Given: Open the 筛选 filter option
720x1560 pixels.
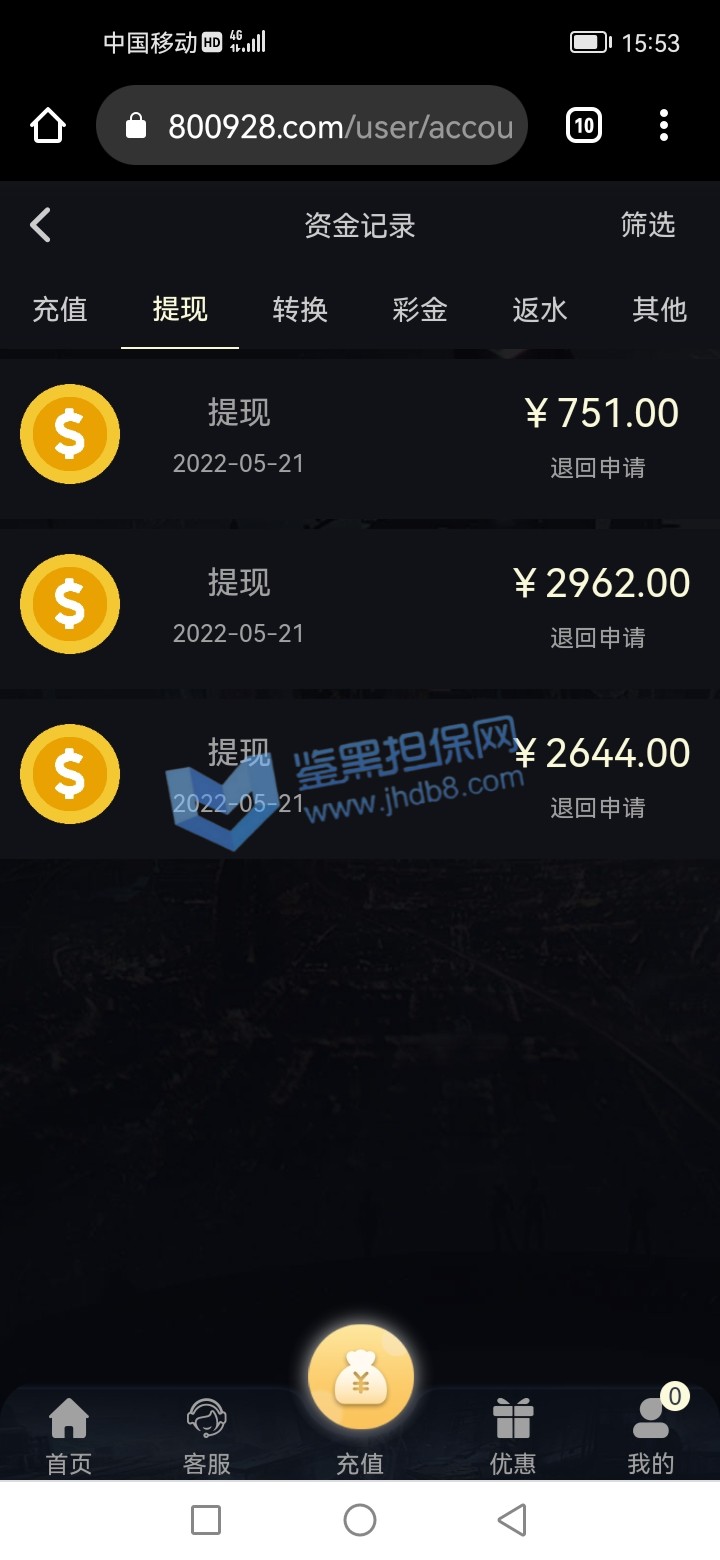Looking at the screenshot, I should click(647, 225).
